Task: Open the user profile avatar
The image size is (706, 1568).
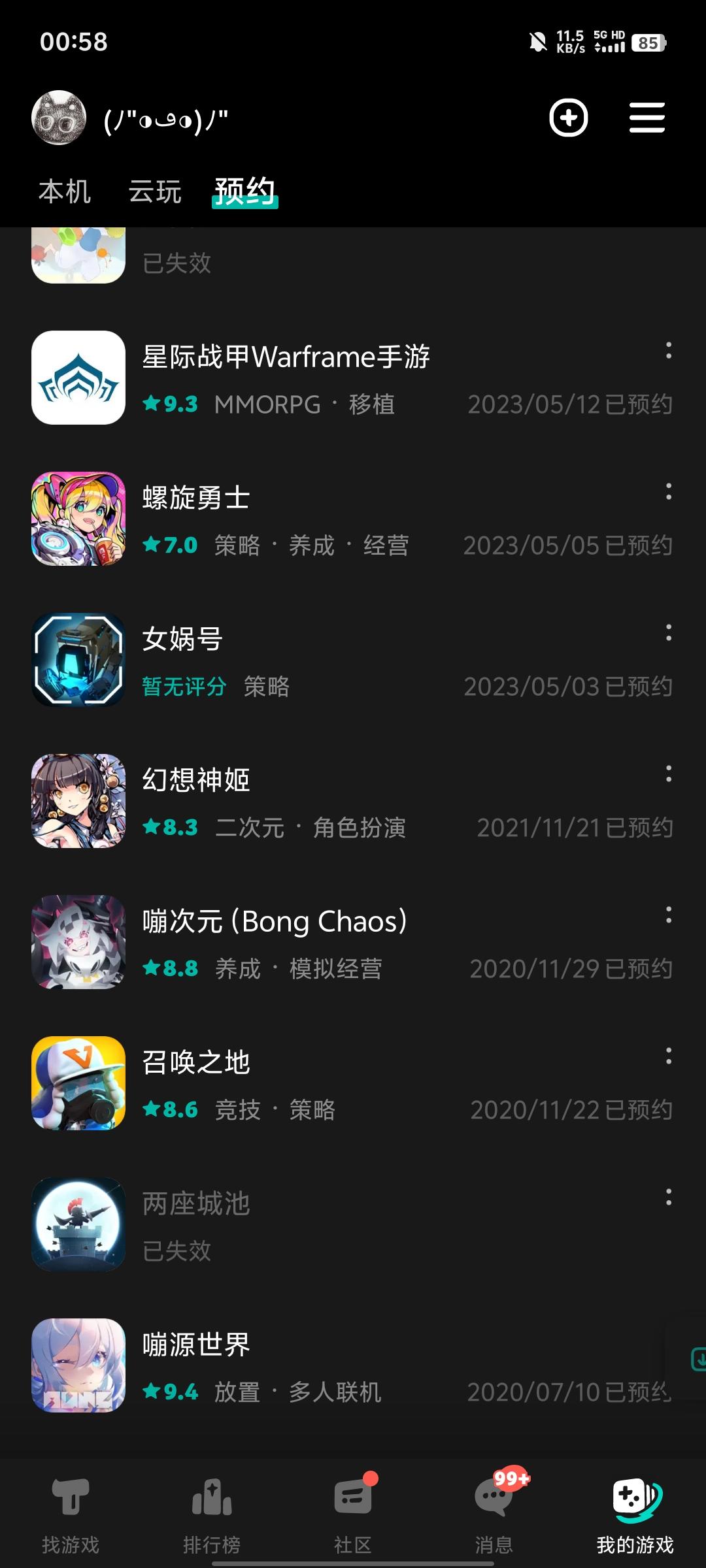Action: [58, 116]
